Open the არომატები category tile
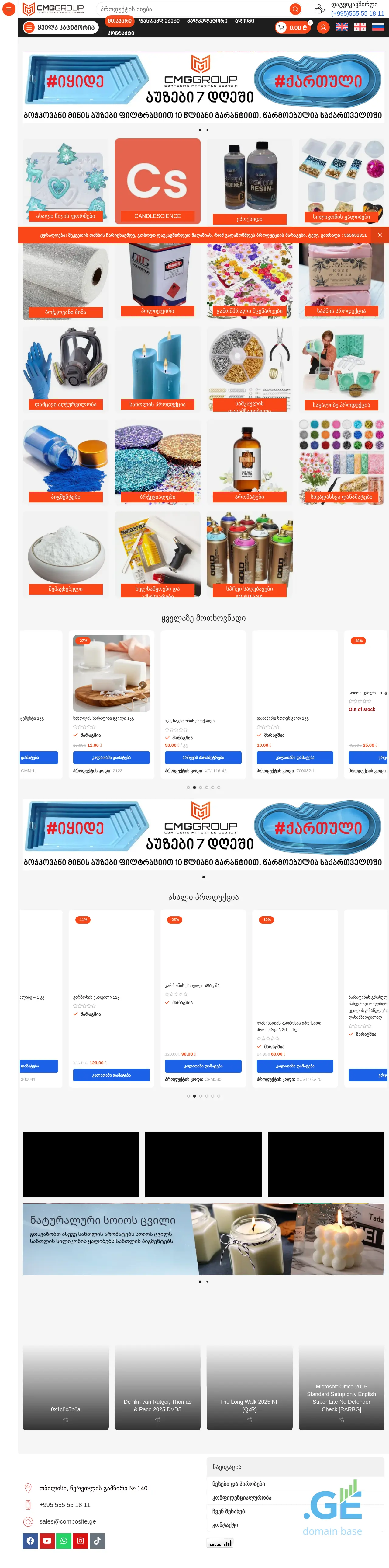 click(249, 462)
